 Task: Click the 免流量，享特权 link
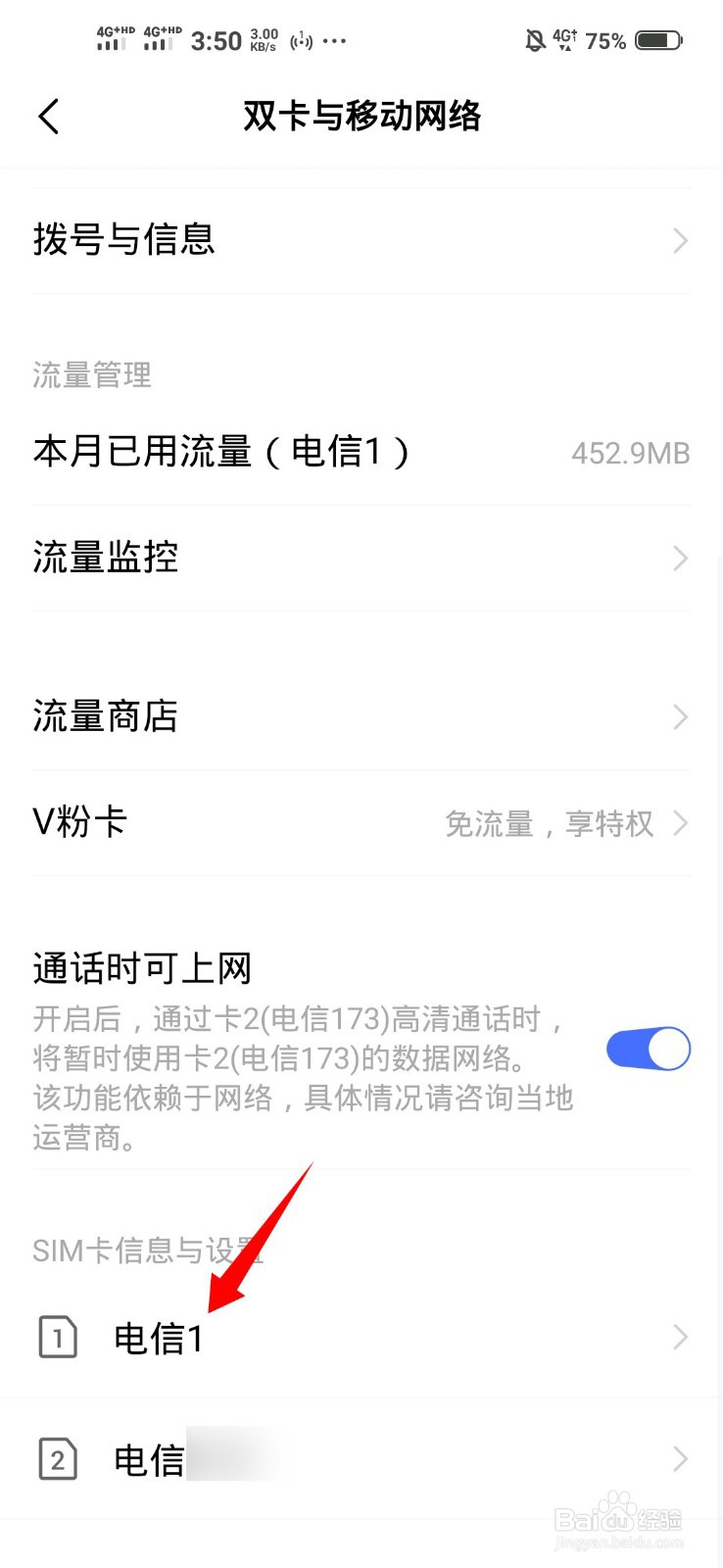tap(550, 824)
